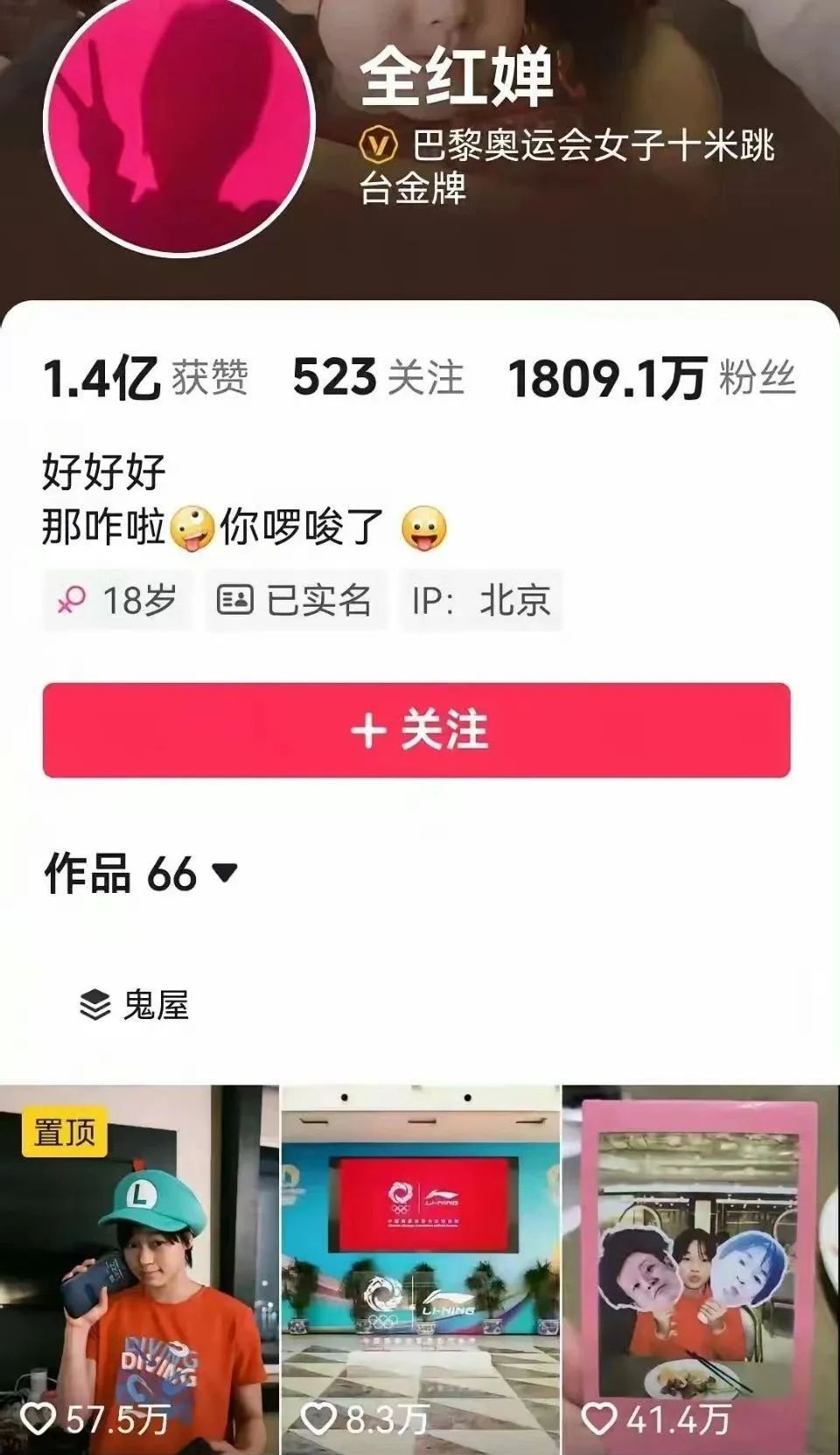Open the video with 41.4万 likes

(701, 1269)
